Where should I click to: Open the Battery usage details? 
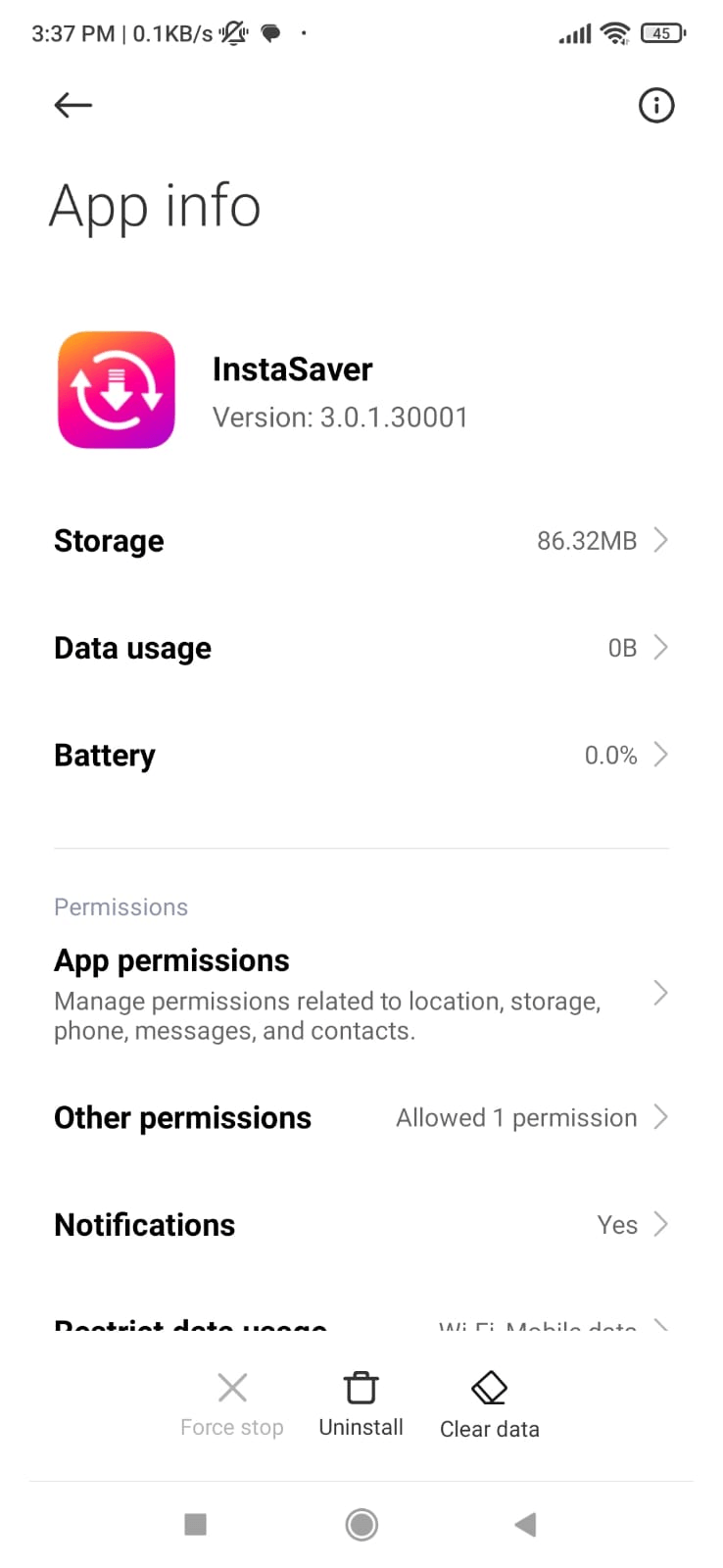[361, 755]
